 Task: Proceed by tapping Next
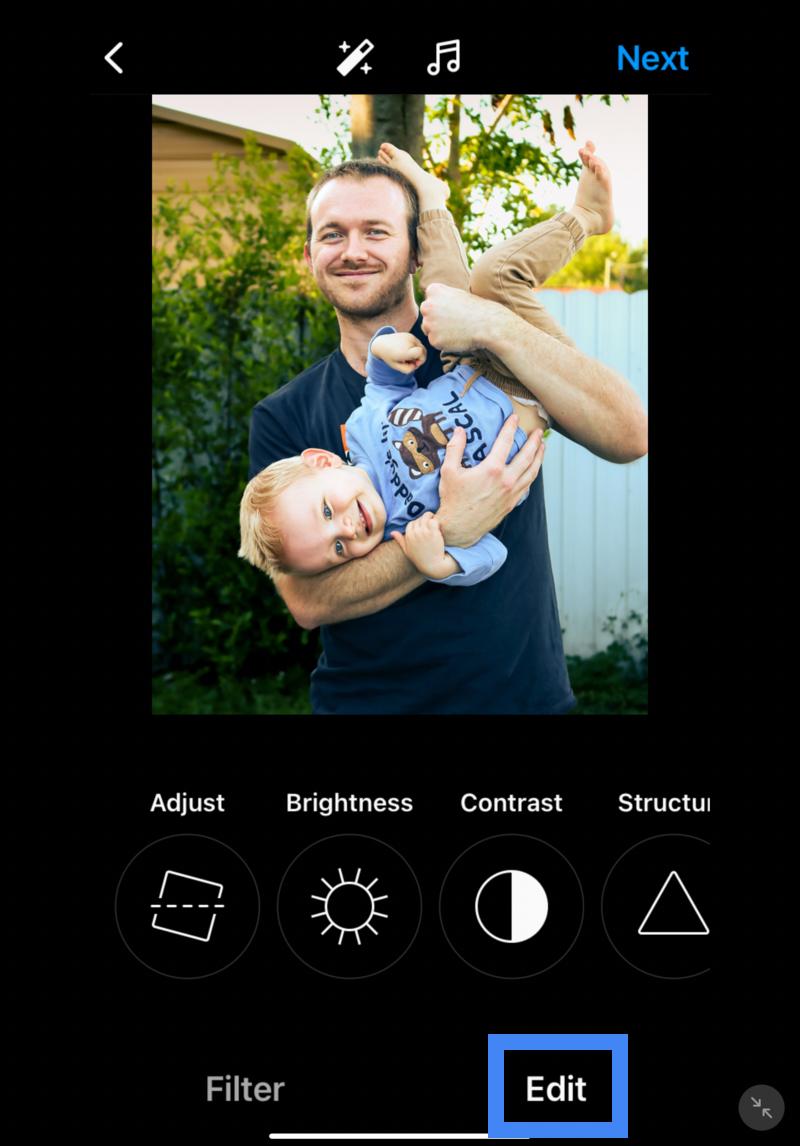[652, 58]
